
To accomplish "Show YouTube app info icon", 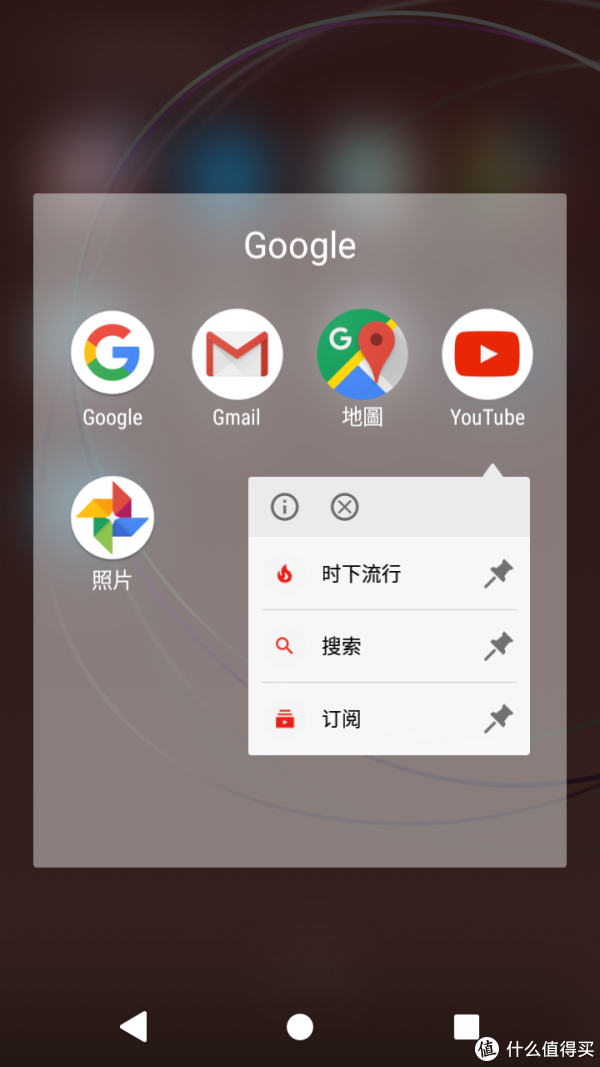I will click(285, 507).
